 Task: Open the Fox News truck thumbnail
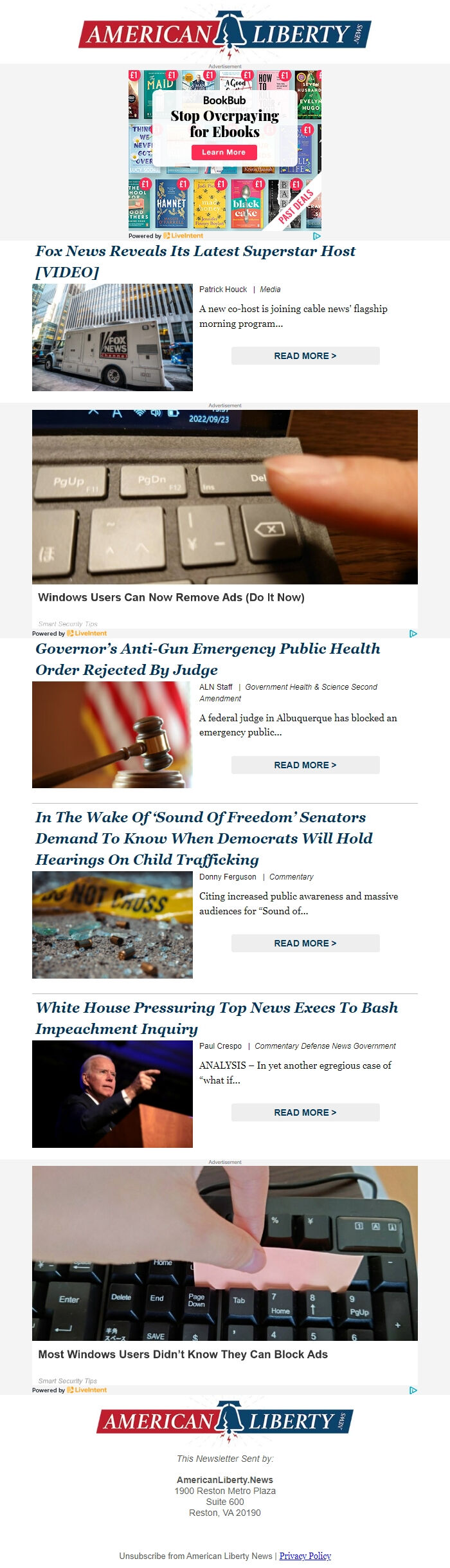coord(113,337)
